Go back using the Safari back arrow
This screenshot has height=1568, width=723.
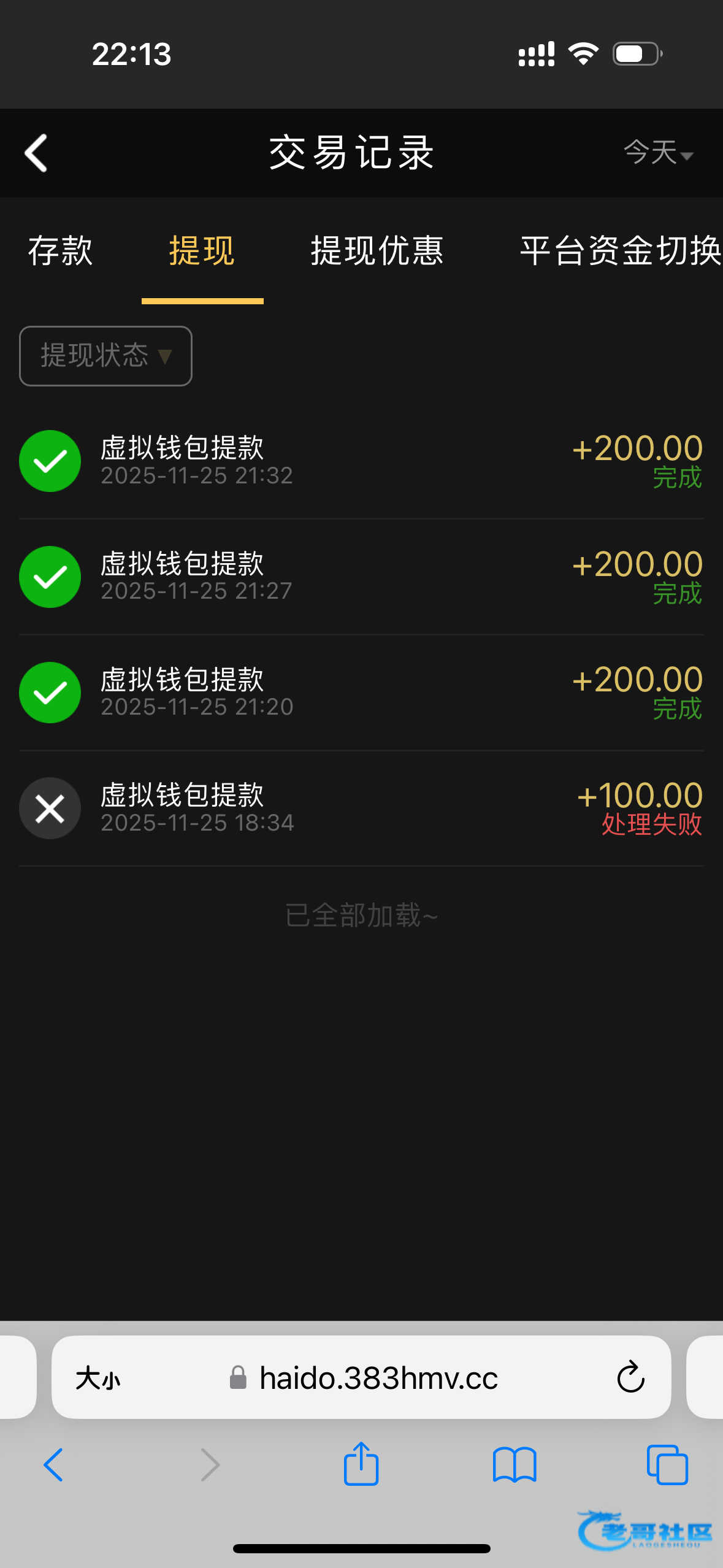(x=53, y=1464)
